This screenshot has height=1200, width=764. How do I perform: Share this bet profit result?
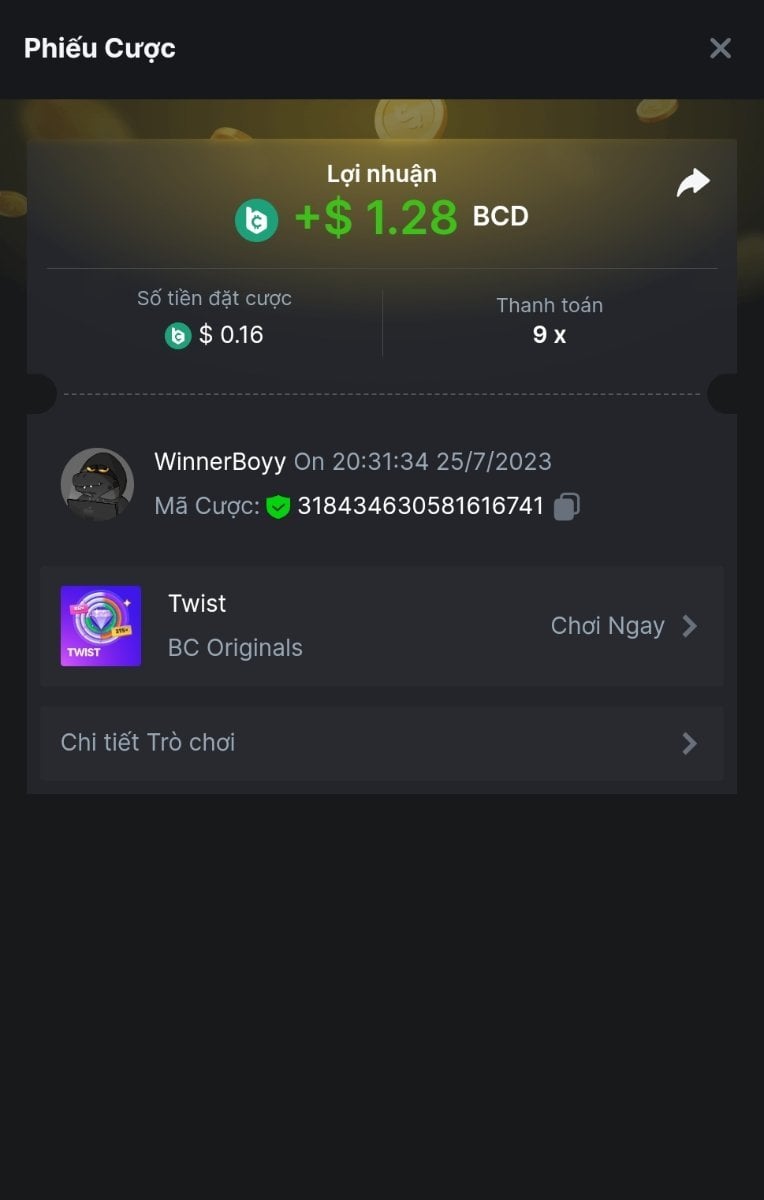tap(693, 183)
